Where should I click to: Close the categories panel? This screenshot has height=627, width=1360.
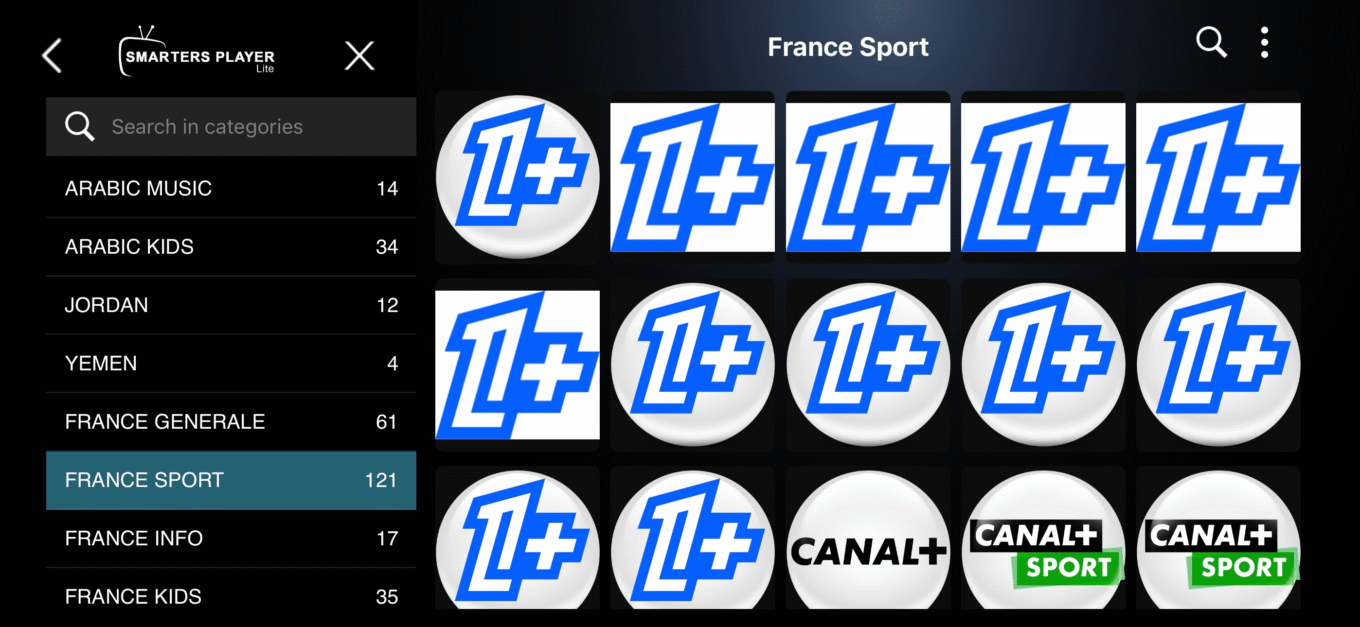pos(359,56)
